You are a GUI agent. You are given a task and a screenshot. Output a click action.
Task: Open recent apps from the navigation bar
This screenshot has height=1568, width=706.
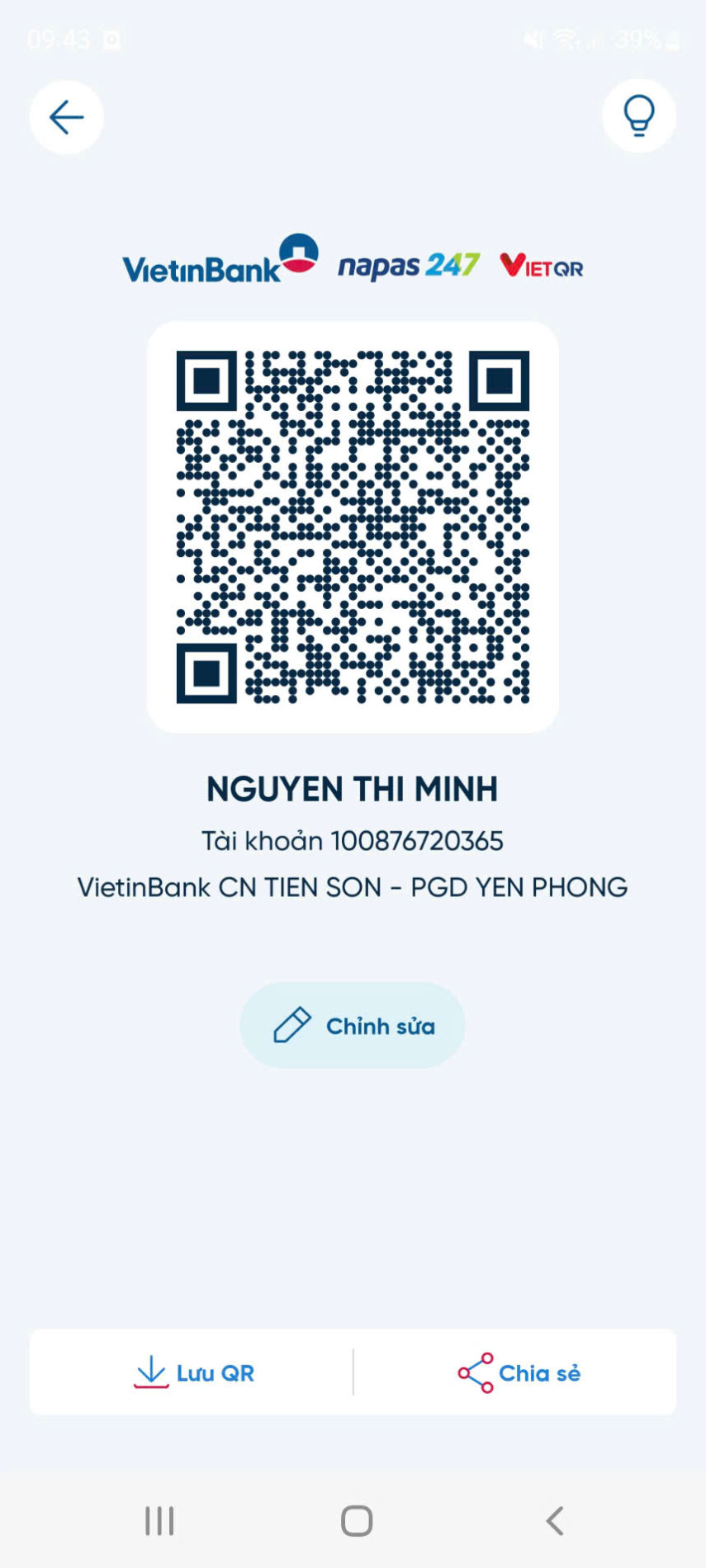(x=159, y=1520)
